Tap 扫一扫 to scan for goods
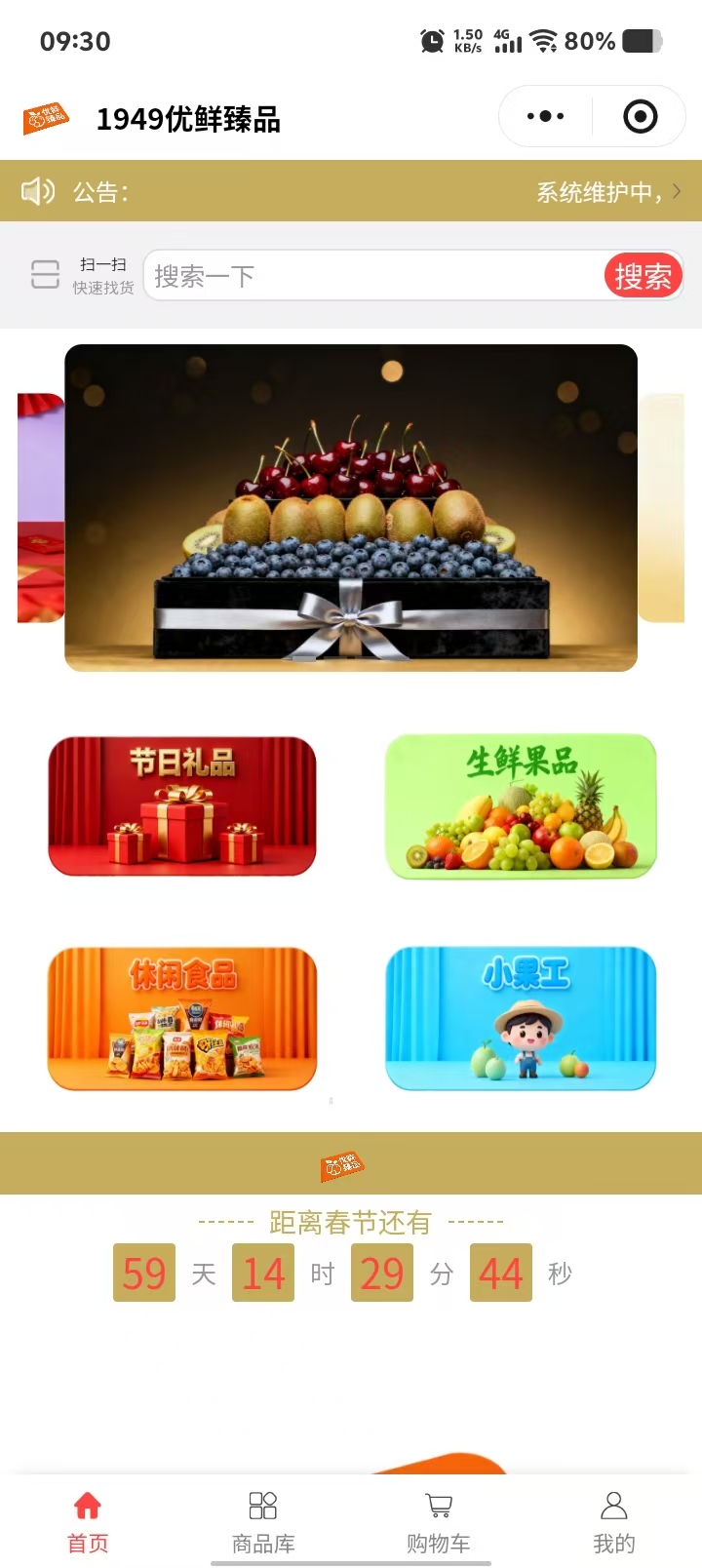This screenshot has height=1568, width=702. coord(83,275)
